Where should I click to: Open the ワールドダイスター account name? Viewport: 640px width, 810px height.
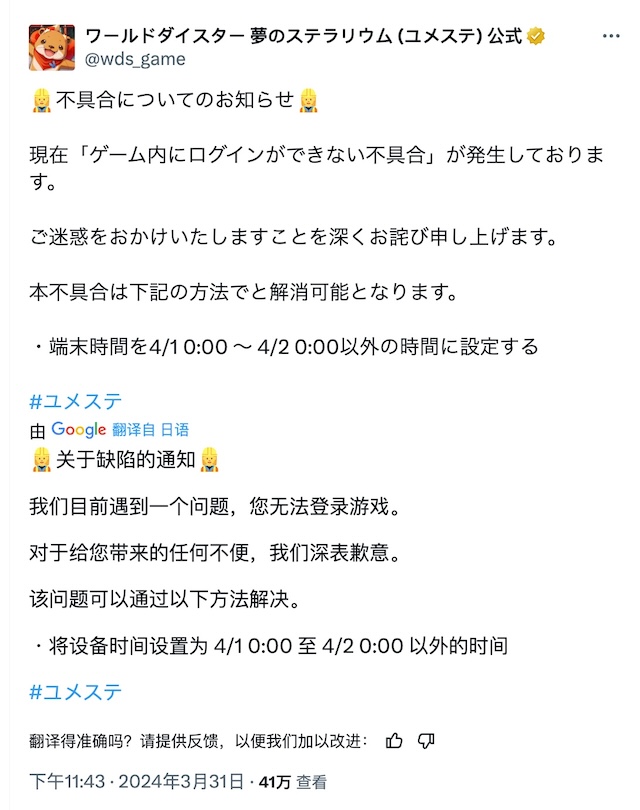[x=300, y=36]
